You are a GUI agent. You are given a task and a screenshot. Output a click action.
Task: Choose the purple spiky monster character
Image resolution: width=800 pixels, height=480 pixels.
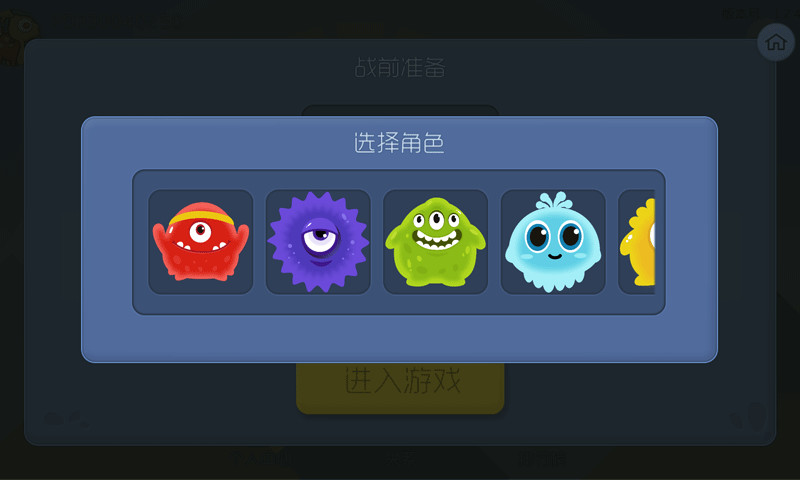[318, 242]
